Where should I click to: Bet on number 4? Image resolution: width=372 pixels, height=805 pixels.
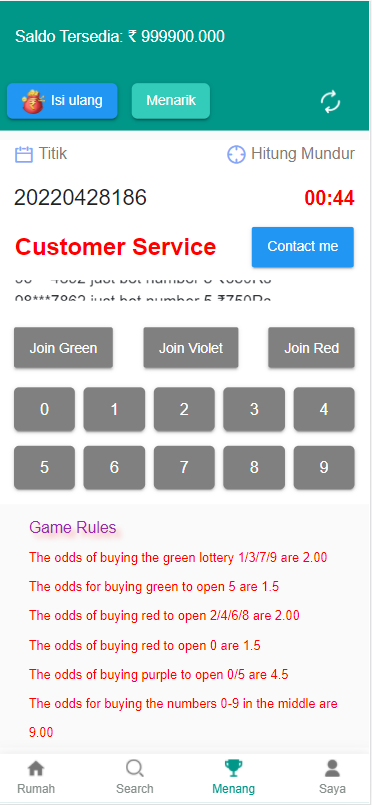click(x=324, y=409)
